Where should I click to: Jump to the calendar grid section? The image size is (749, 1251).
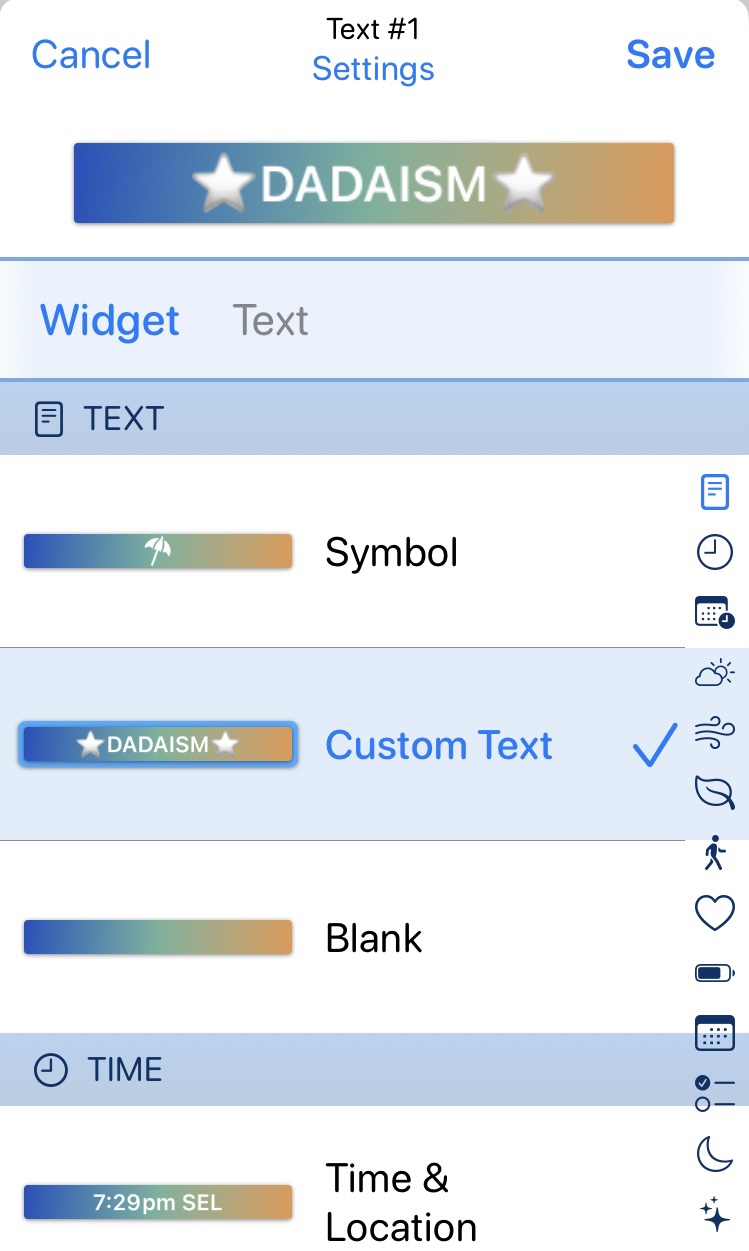click(714, 1032)
